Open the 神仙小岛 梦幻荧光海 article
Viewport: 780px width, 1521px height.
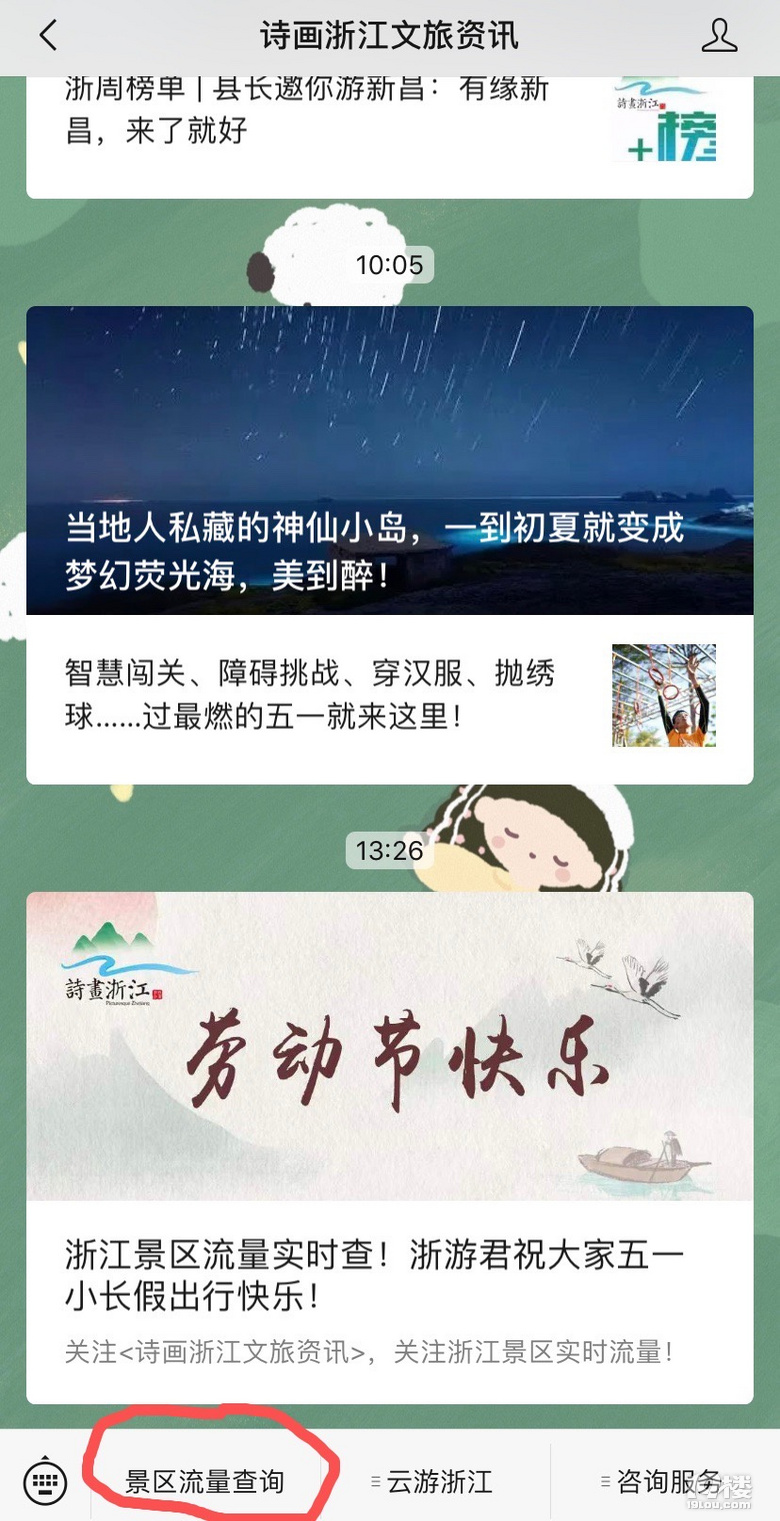pos(390,460)
